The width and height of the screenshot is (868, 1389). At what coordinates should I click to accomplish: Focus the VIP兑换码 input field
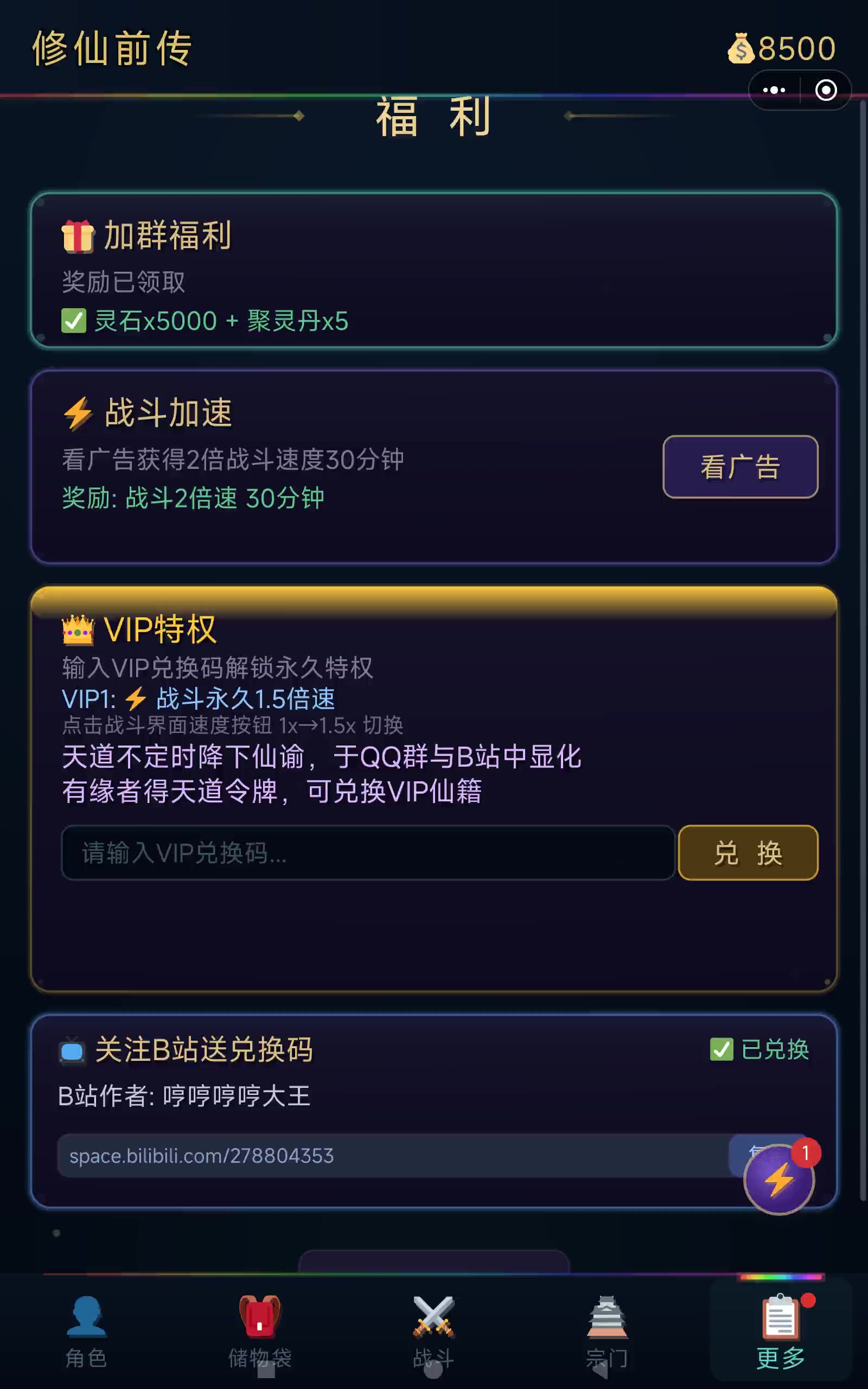click(x=367, y=852)
